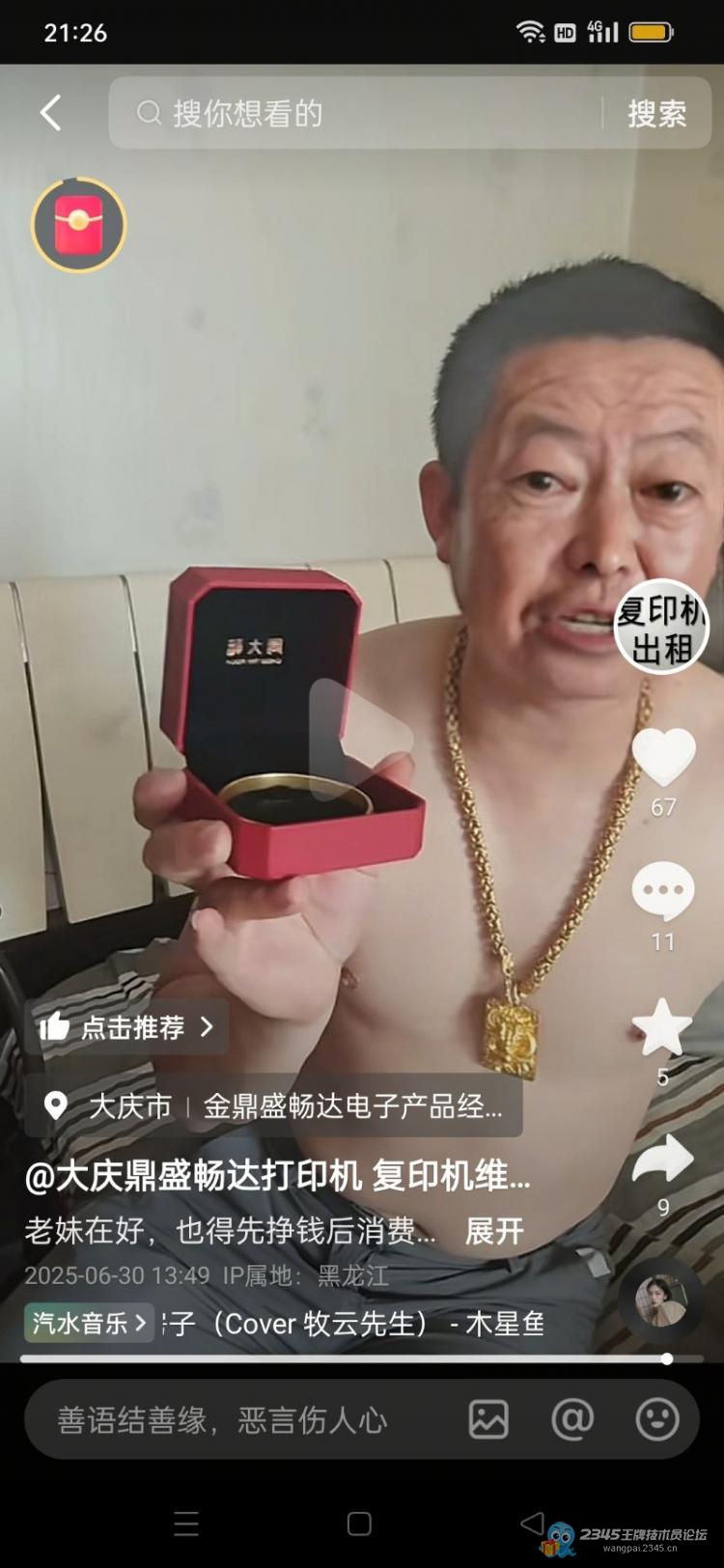
Task: Expand the caption with 展开
Action: coord(494,1231)
